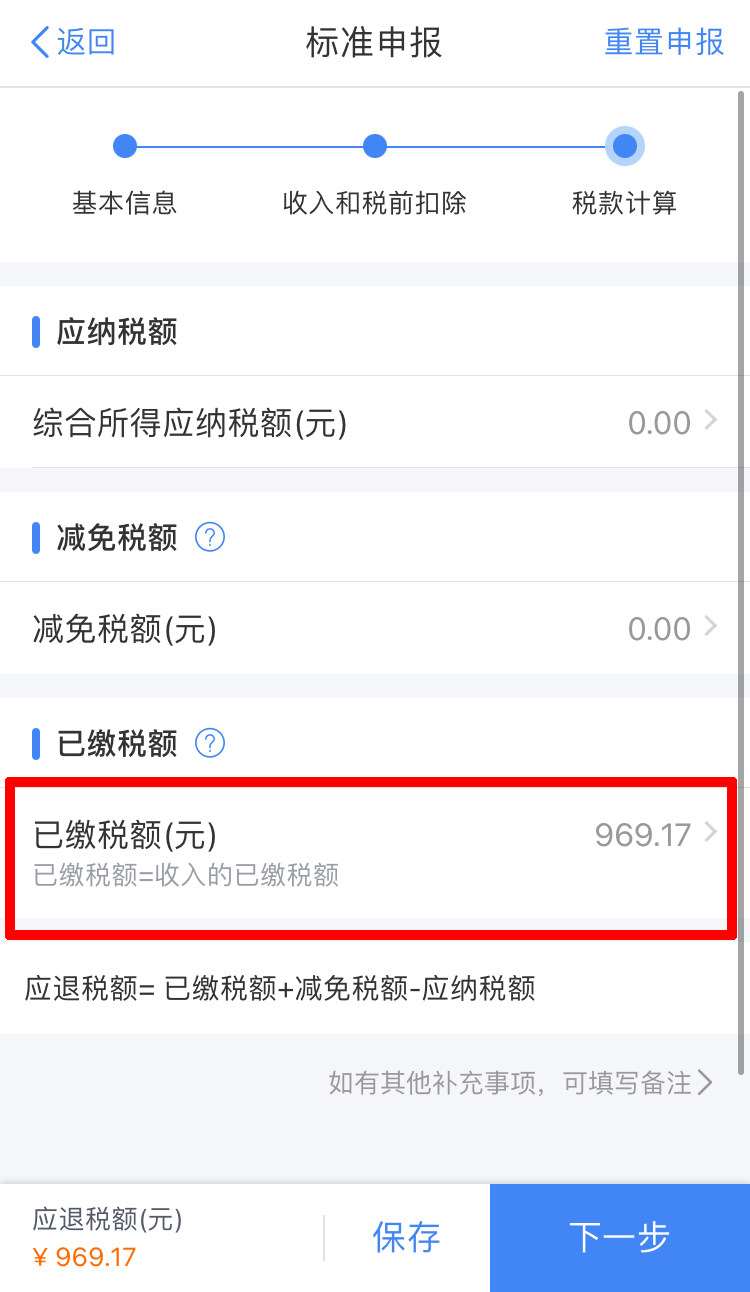The height and width of the screenshot is (1292, 750).
Task: Show help for 减免税额
Action: [x=210, y=538]
